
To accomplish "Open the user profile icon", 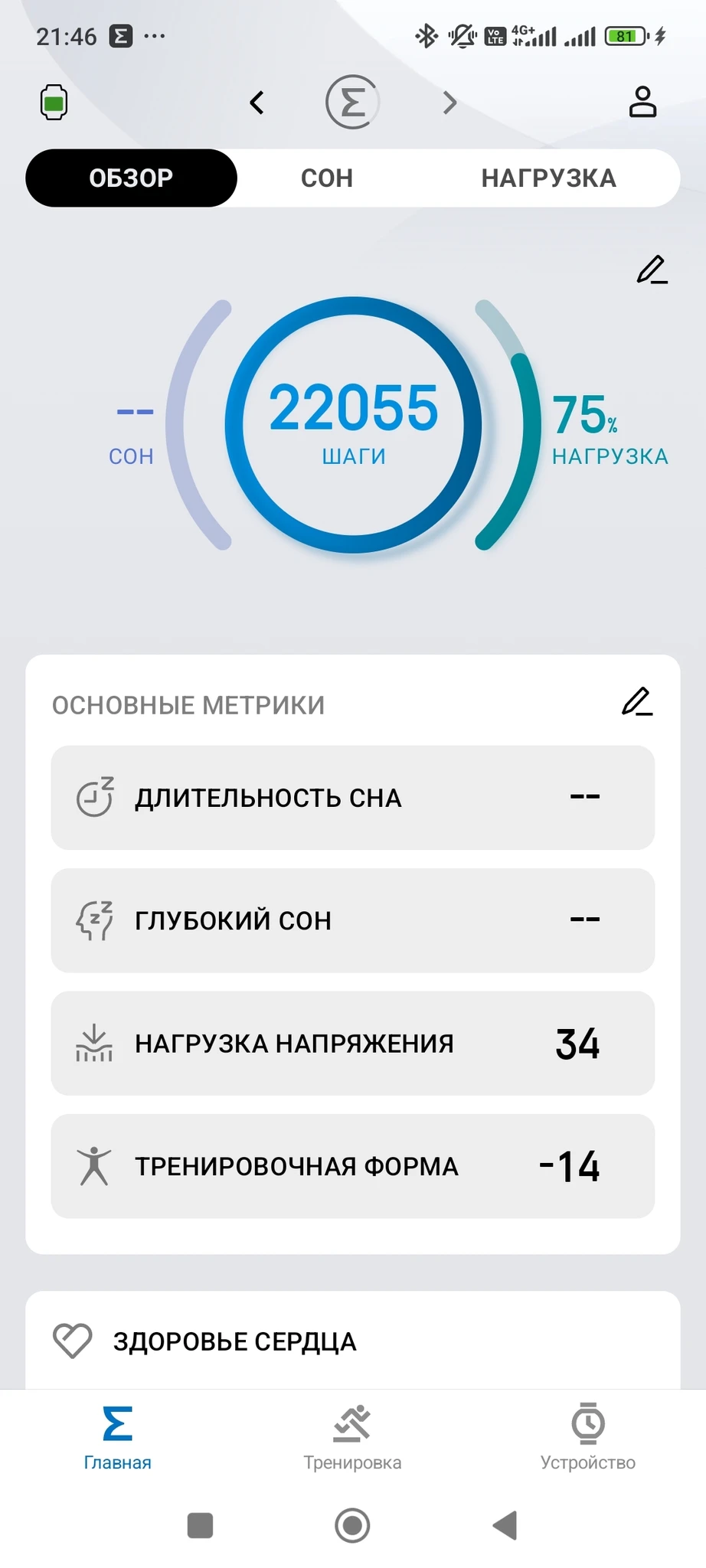I will click(x=642, y=102).
